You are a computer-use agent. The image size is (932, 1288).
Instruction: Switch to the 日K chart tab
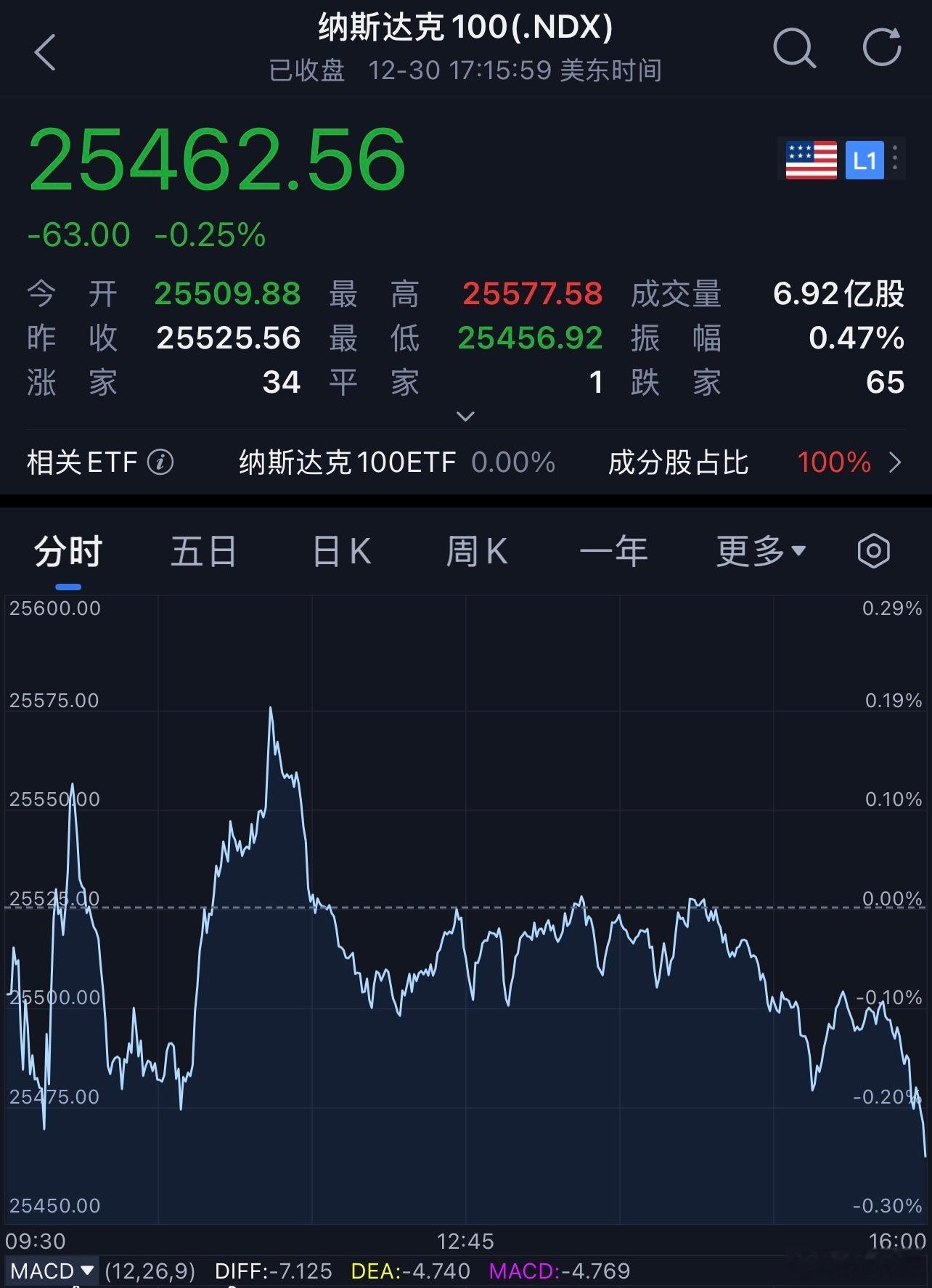(x=340, y=552)
